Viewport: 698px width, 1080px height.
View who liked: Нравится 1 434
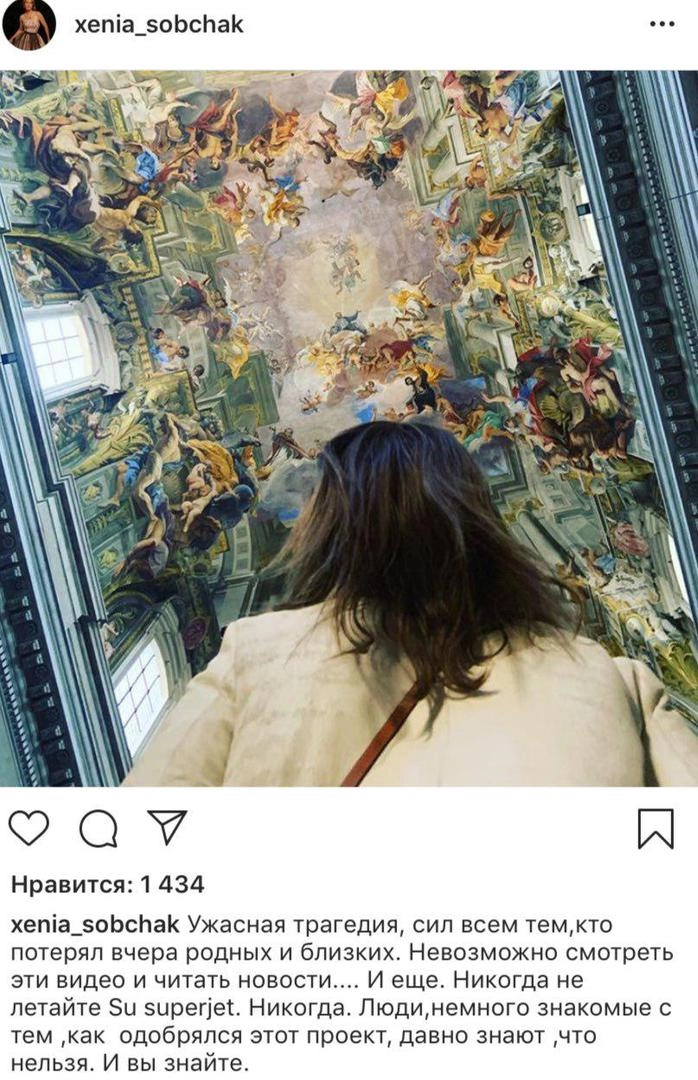click(107, 884)
